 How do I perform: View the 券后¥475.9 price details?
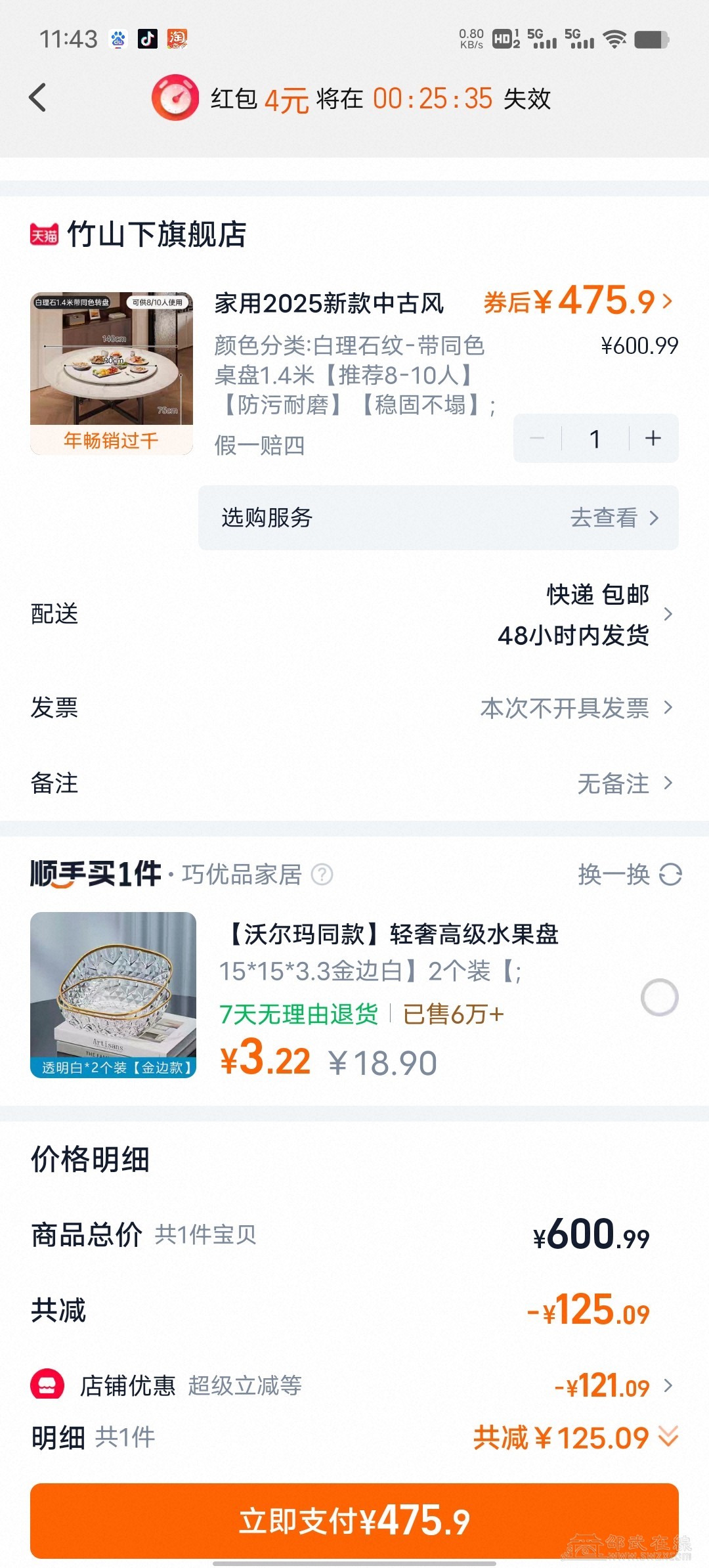[578, 301]
